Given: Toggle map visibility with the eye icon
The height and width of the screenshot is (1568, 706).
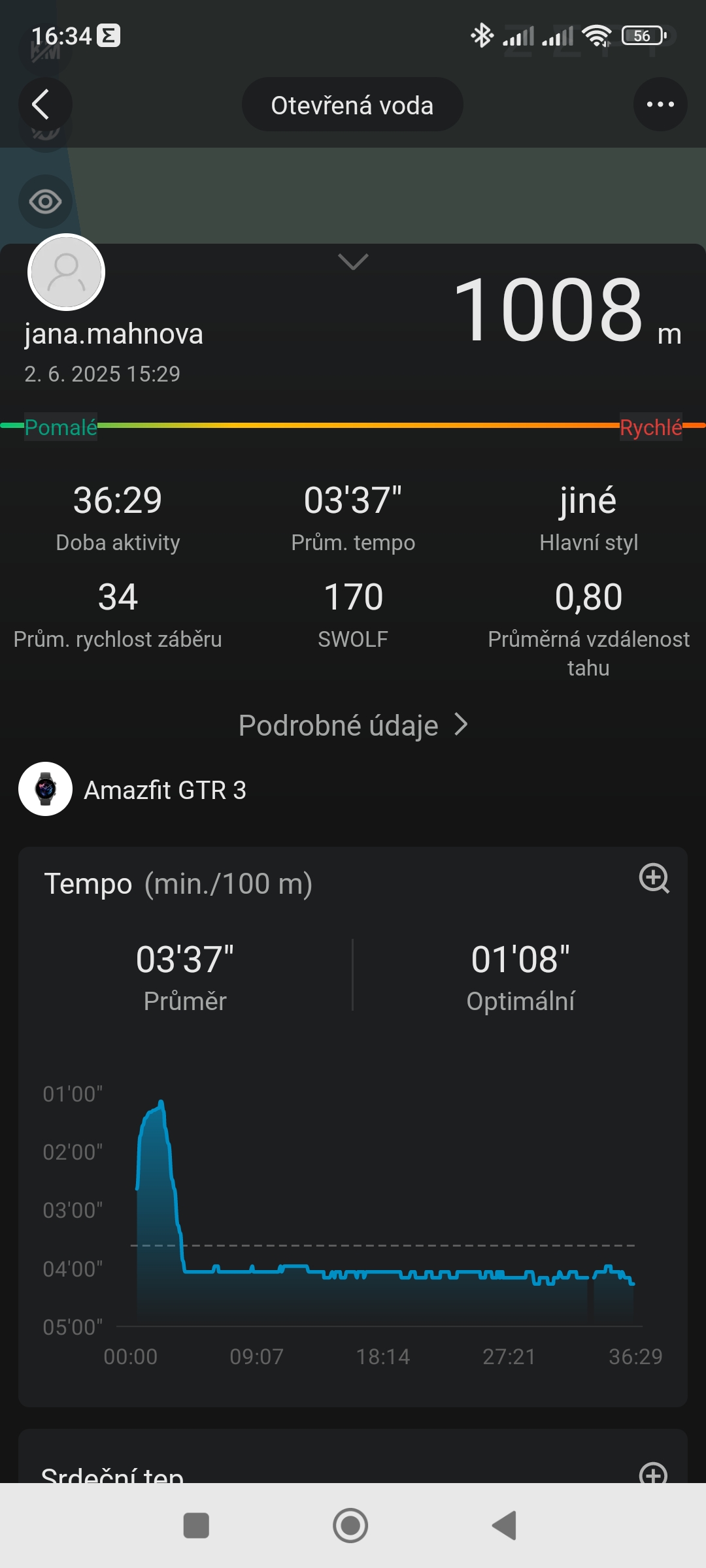Looking at the screenshot, I should coord(45,201).
